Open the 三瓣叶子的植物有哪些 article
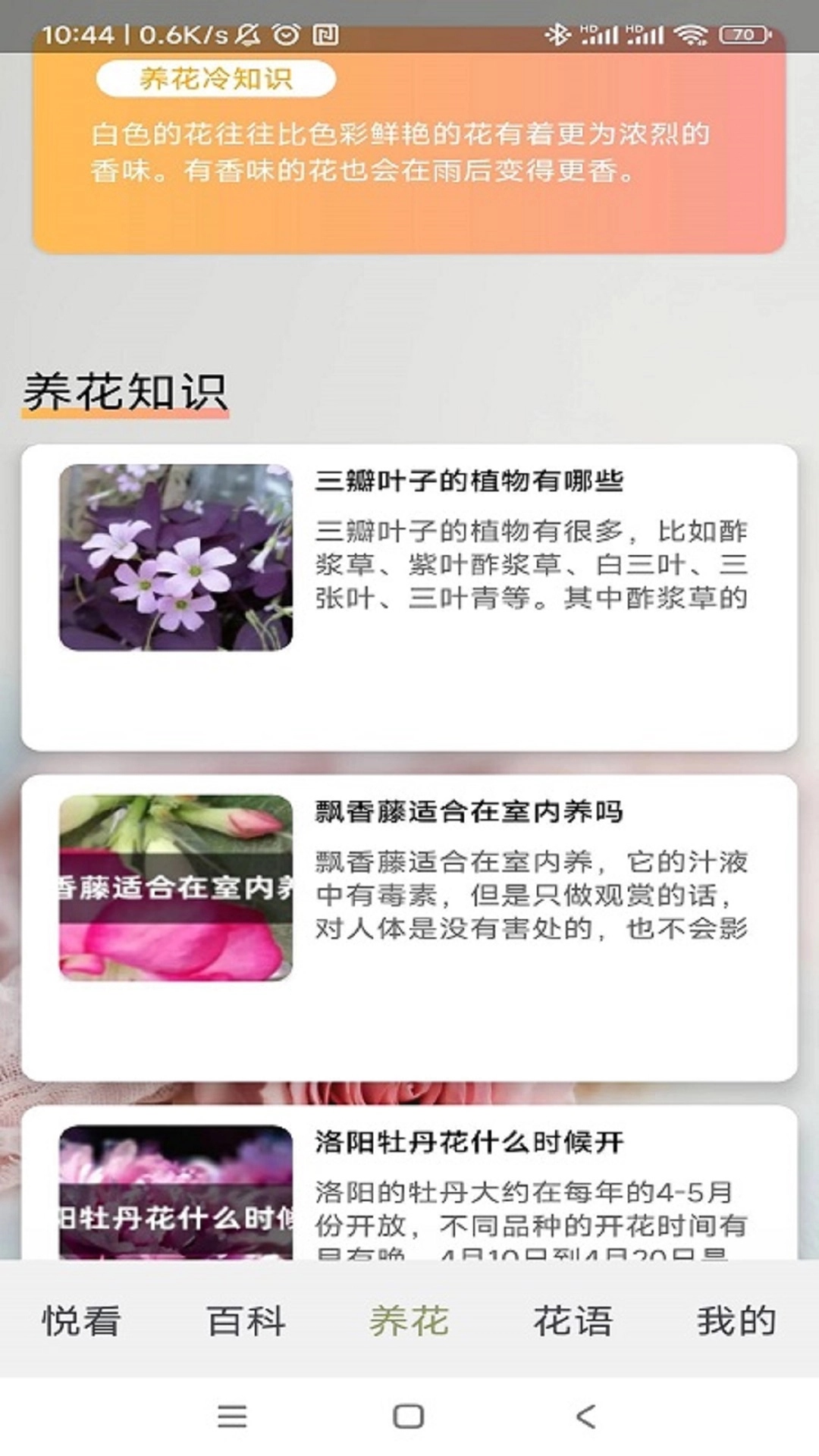The image size is (819, 1456). click(x=409, y=597)
